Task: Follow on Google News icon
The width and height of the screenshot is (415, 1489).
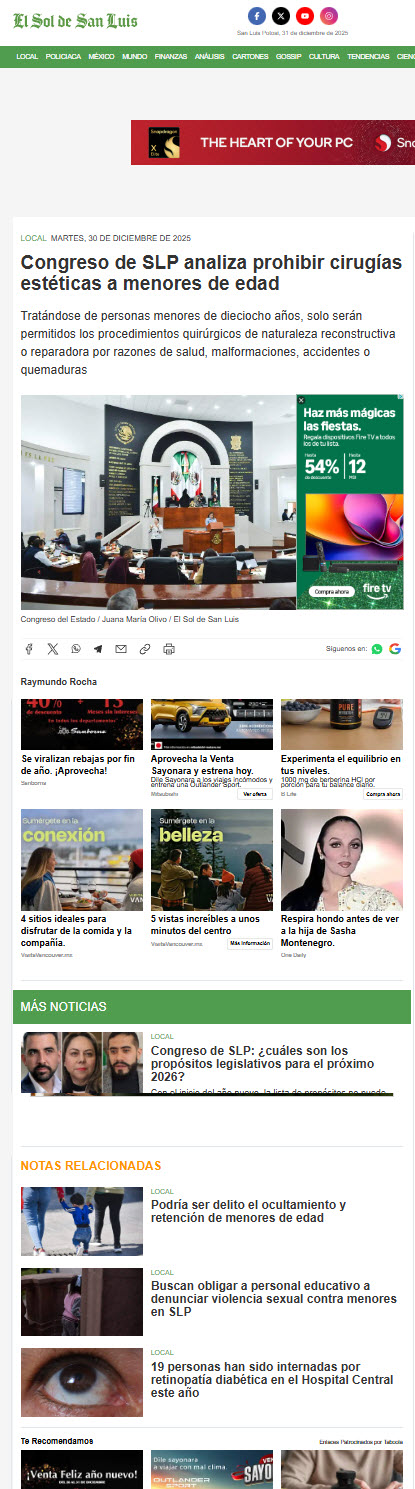Action: click(x=395, y=649)
